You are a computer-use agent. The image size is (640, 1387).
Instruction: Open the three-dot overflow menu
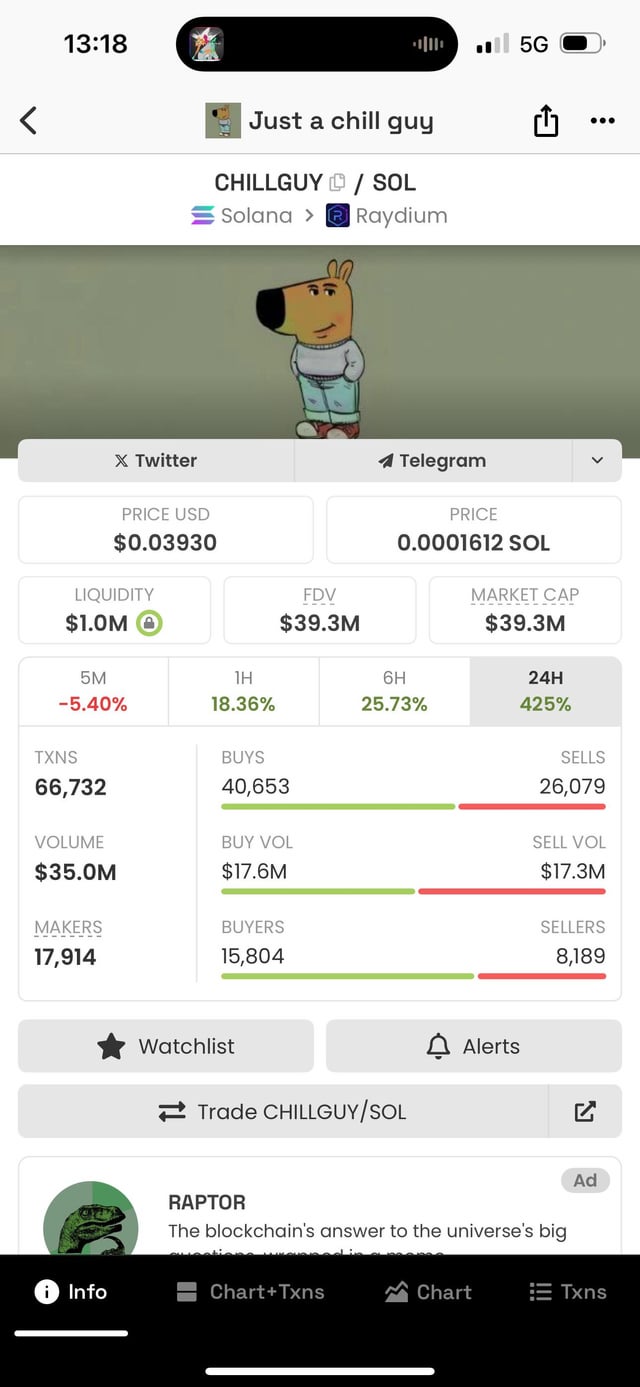click(602, 121)
